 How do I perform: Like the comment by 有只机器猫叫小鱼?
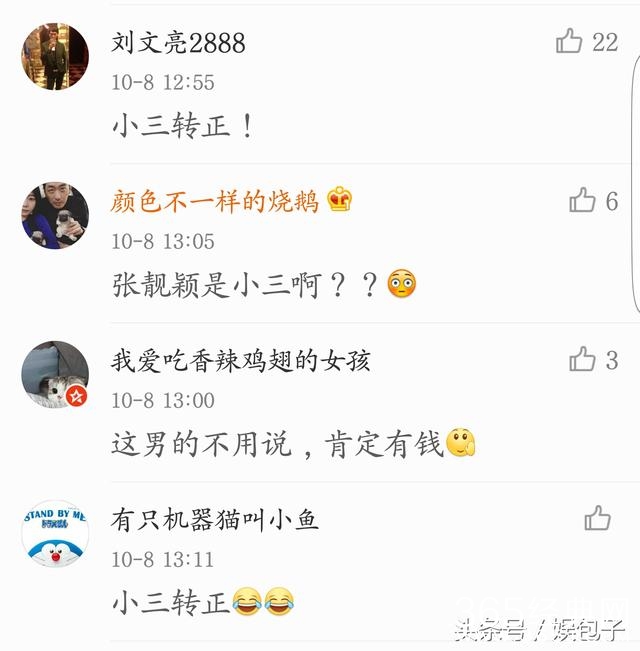coord(598,517)
